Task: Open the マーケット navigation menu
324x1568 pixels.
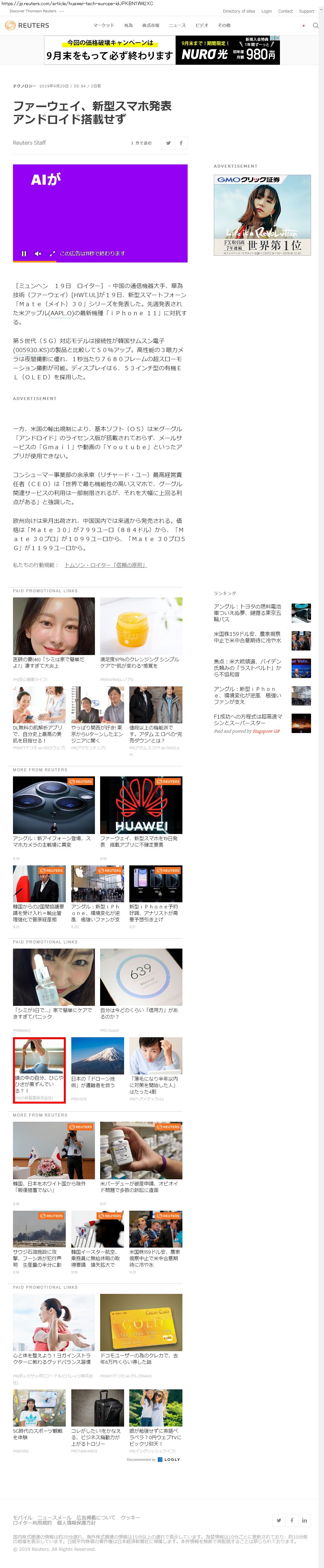Action: 104,26
